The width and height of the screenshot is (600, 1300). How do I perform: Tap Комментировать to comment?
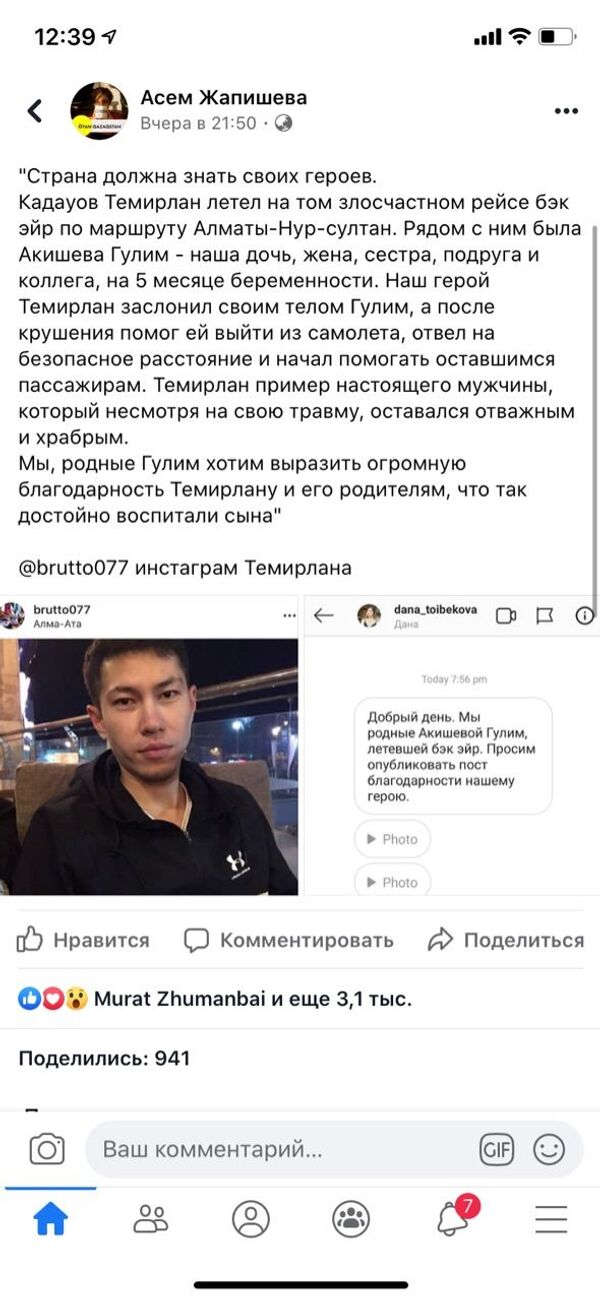(x=288, y=940)
